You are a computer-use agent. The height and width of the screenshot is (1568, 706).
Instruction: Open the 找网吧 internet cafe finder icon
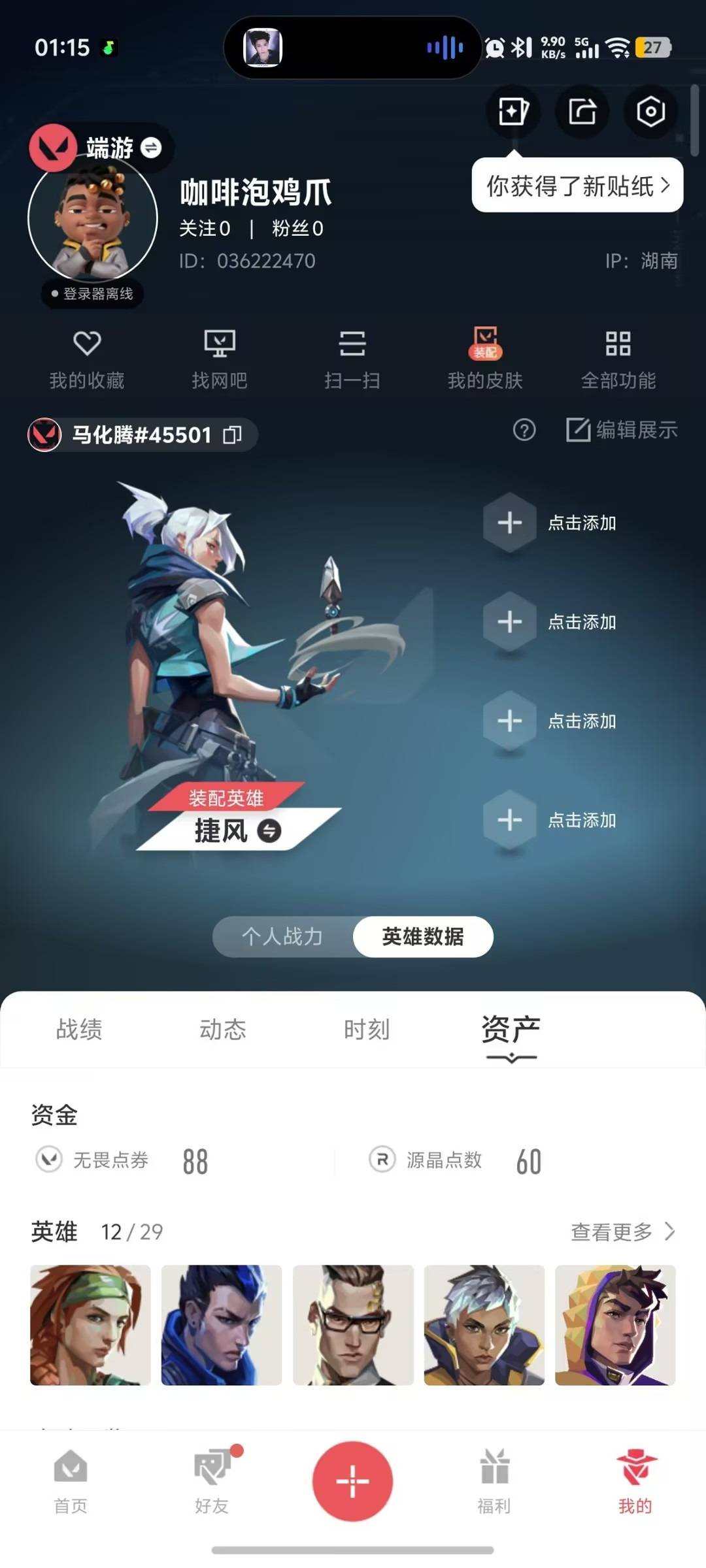click(x=221, y=359)
